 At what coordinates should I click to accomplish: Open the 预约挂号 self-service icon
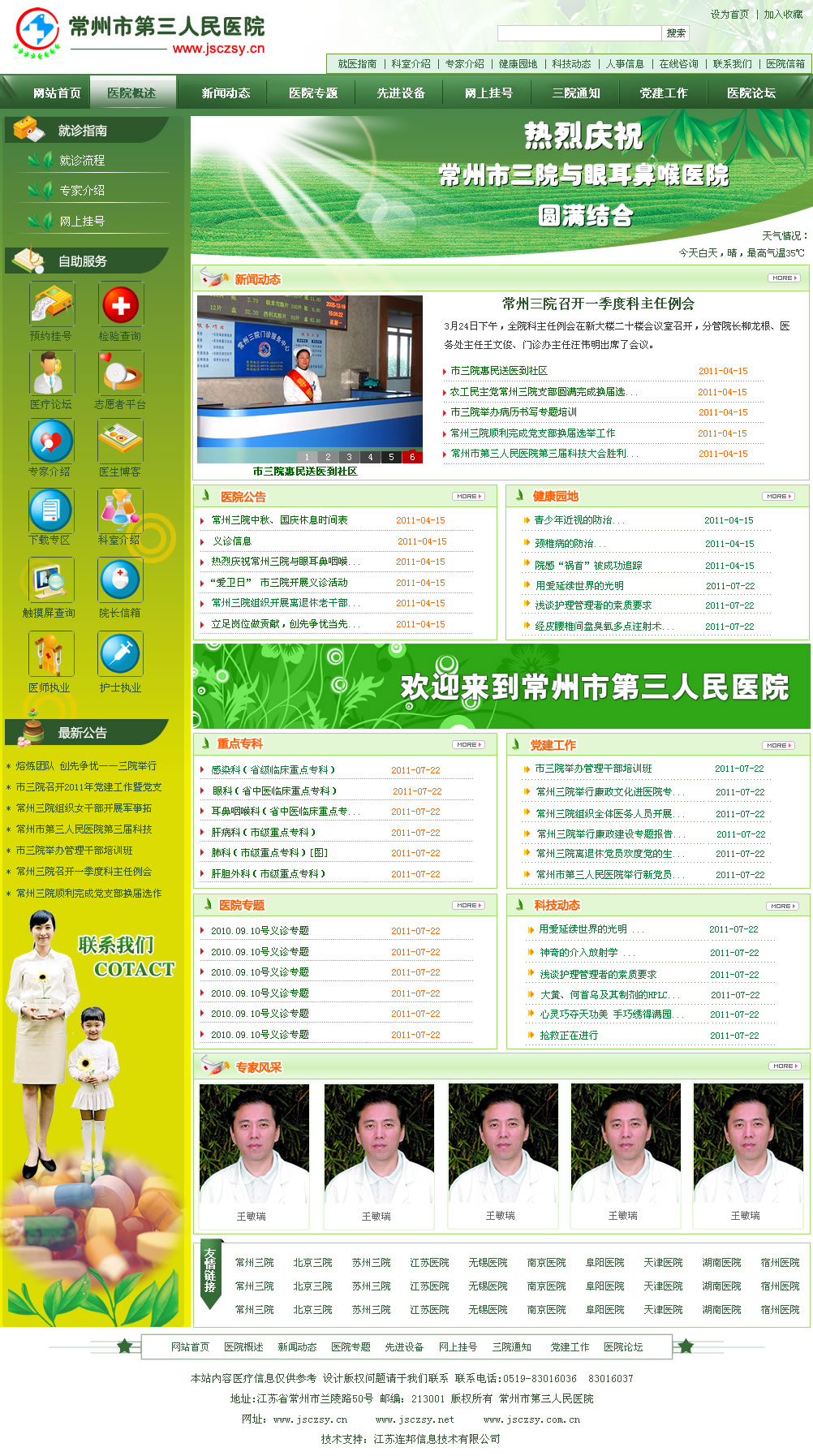51,305
